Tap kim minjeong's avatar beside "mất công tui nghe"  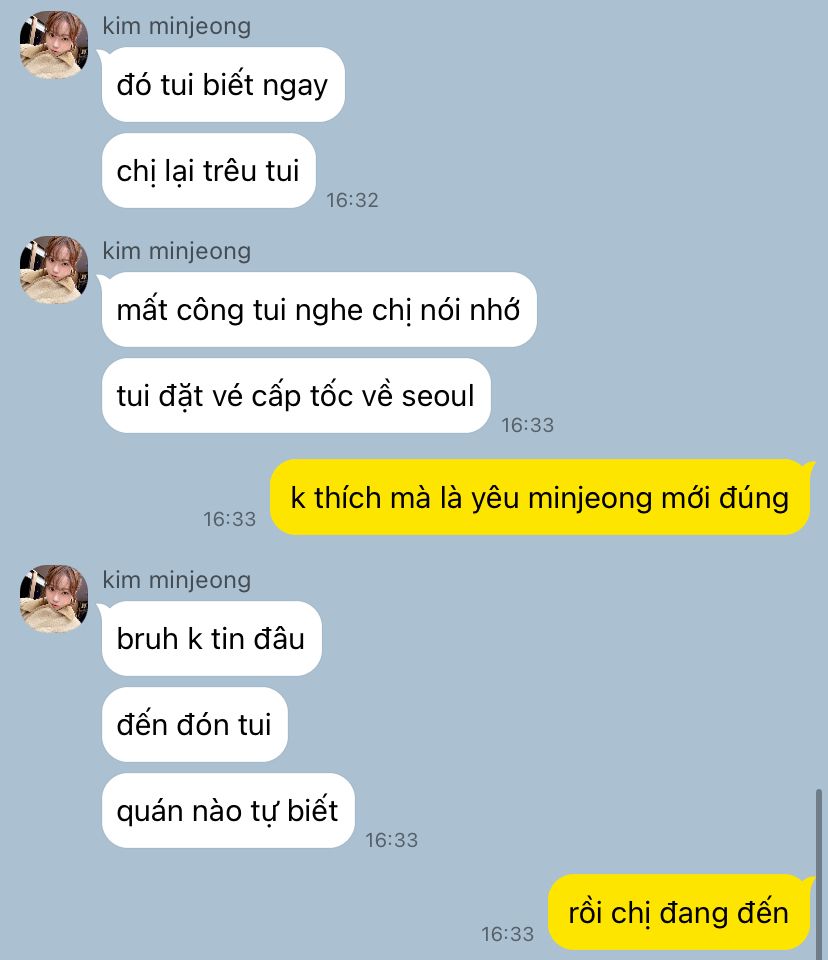54,269
